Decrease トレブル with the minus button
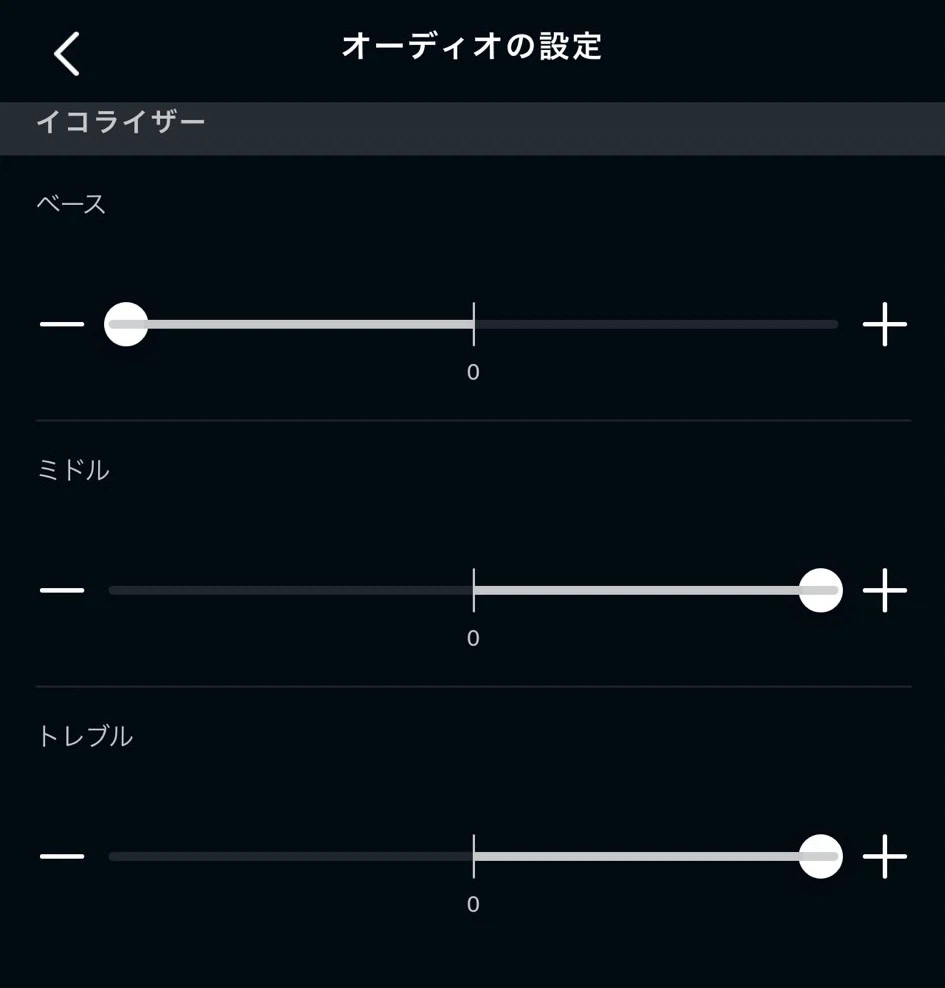The width and height of the screenshot is (945, 988). (x=62, y=857)
